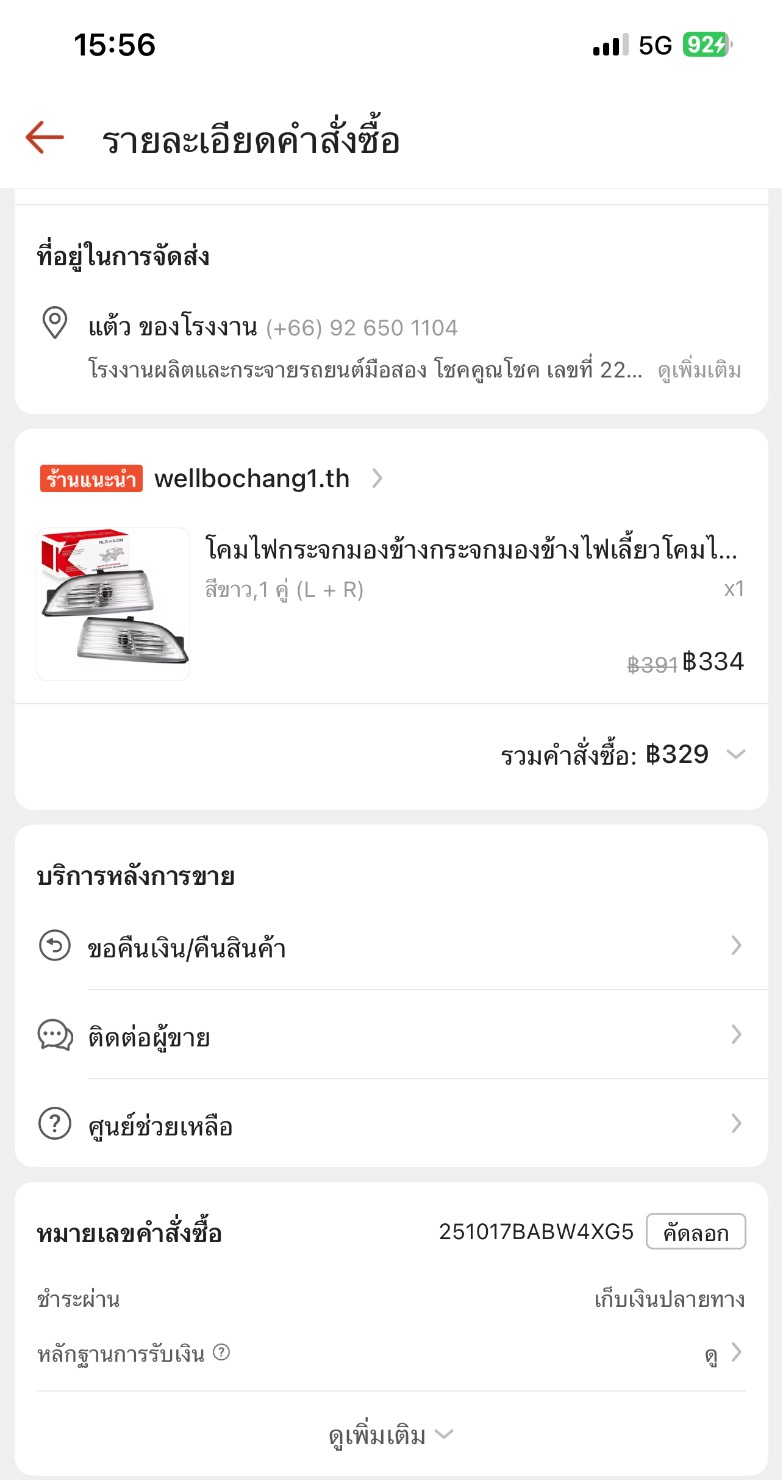Image resolution: width=782 pixels, height=1480 pixels.
Task: Expand more order details at the bottom
Action: [390, 1436]
